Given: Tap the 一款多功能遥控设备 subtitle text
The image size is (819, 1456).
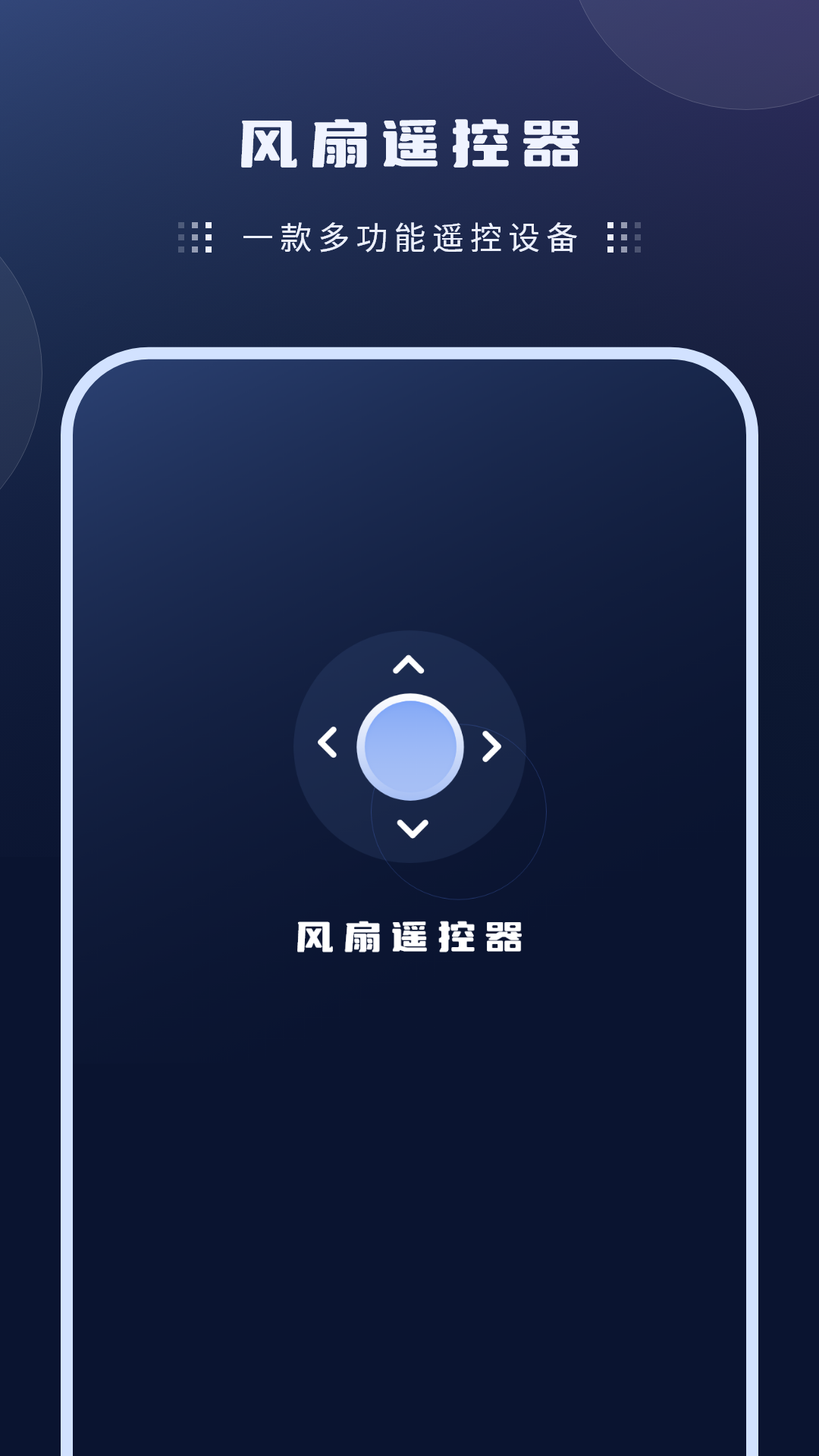Looking at the screenshot, I should [x=409, y=237].
